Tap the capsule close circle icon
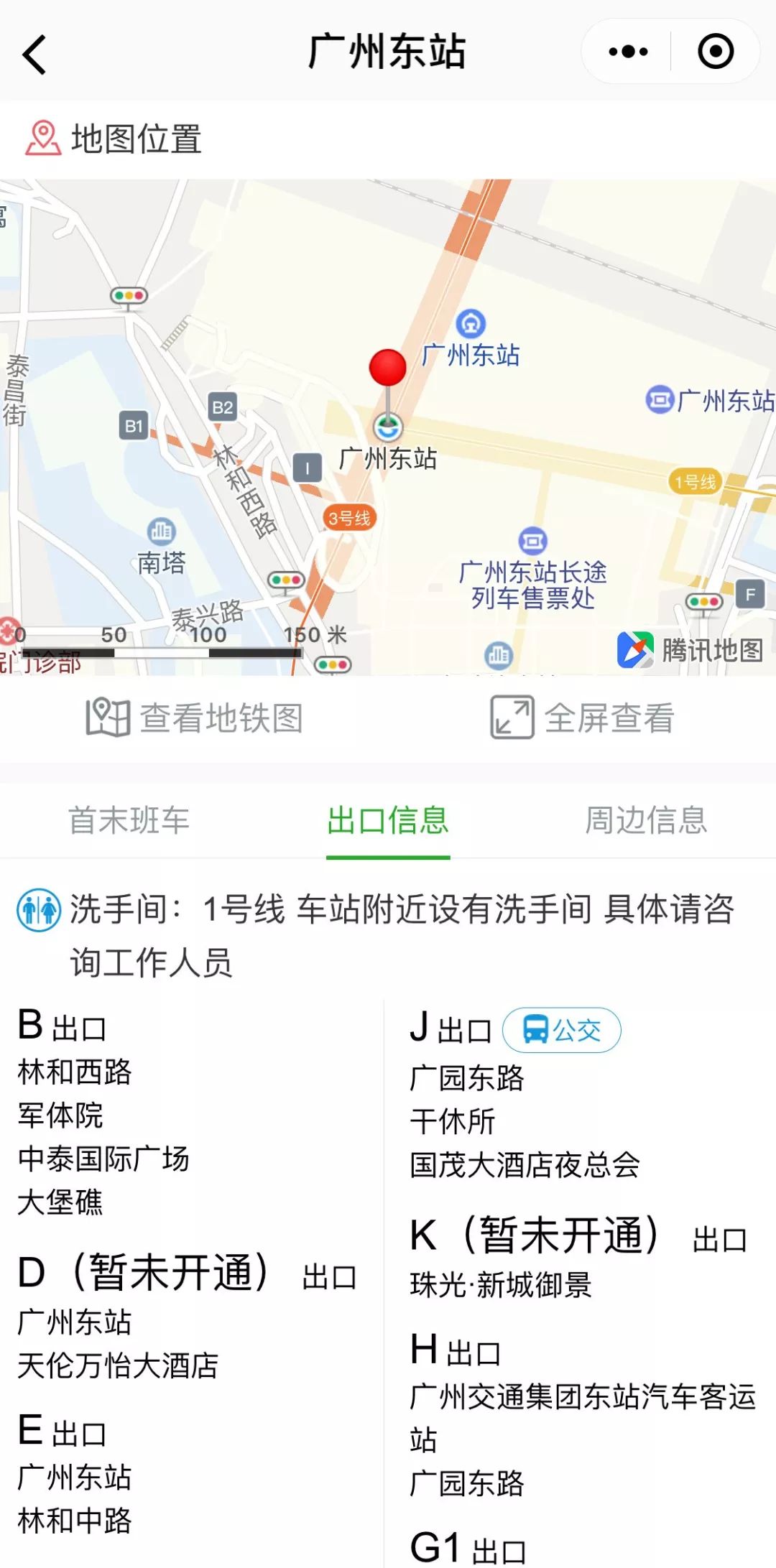776x1568 pixels. pyautogui.click(x=713, y=51)
